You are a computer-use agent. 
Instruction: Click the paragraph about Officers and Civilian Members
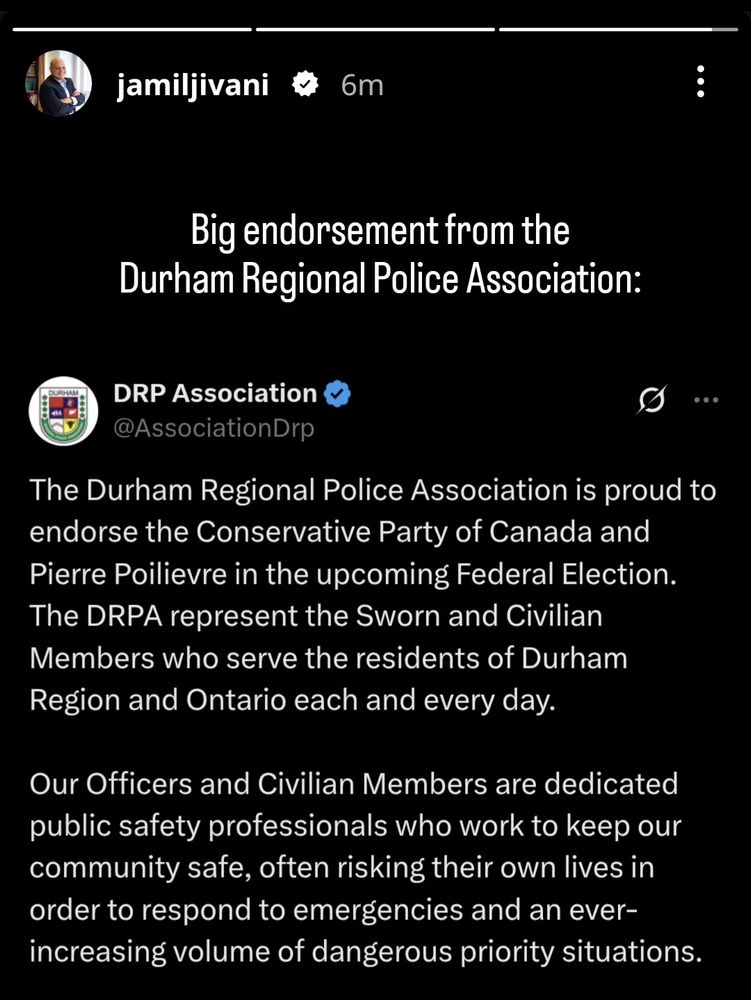coord(375,867)
